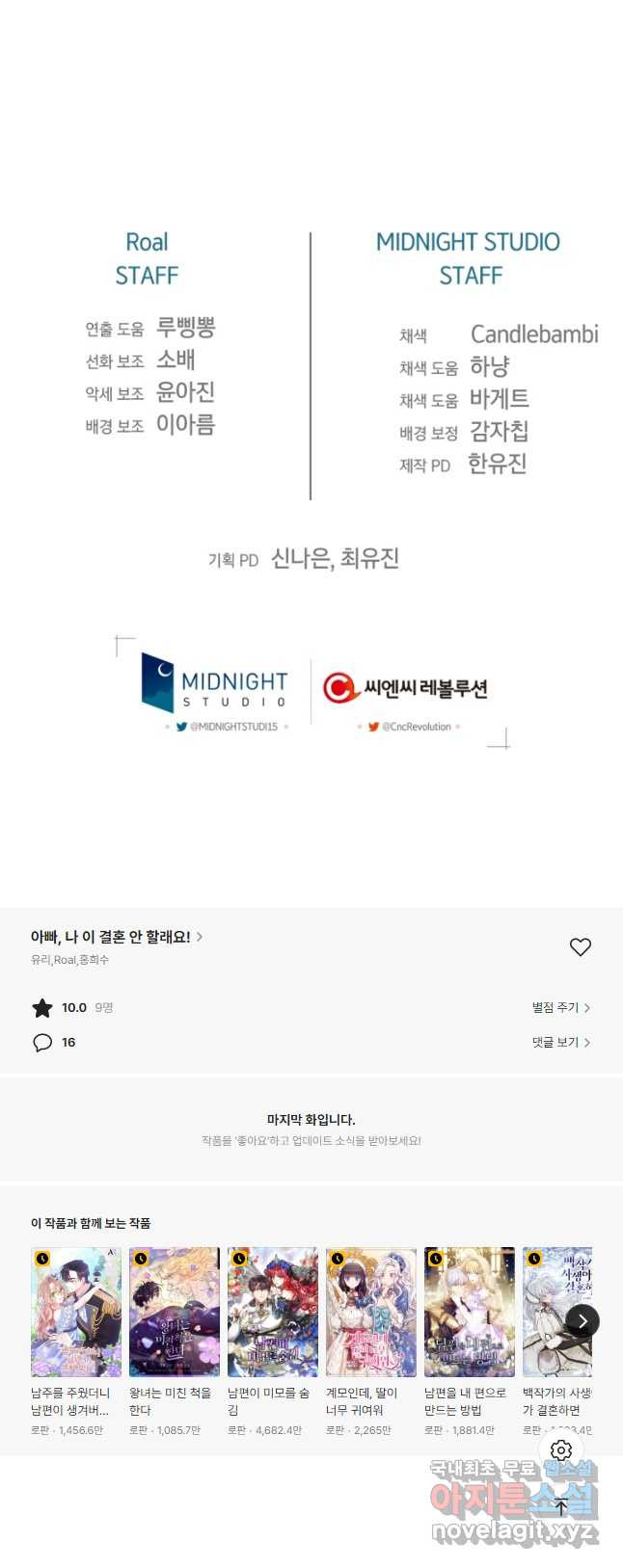Show next recommended titles with the arrow
Image resolution: width=623 pixels, height=1568 pixels.
click(x=582, y=1321)
